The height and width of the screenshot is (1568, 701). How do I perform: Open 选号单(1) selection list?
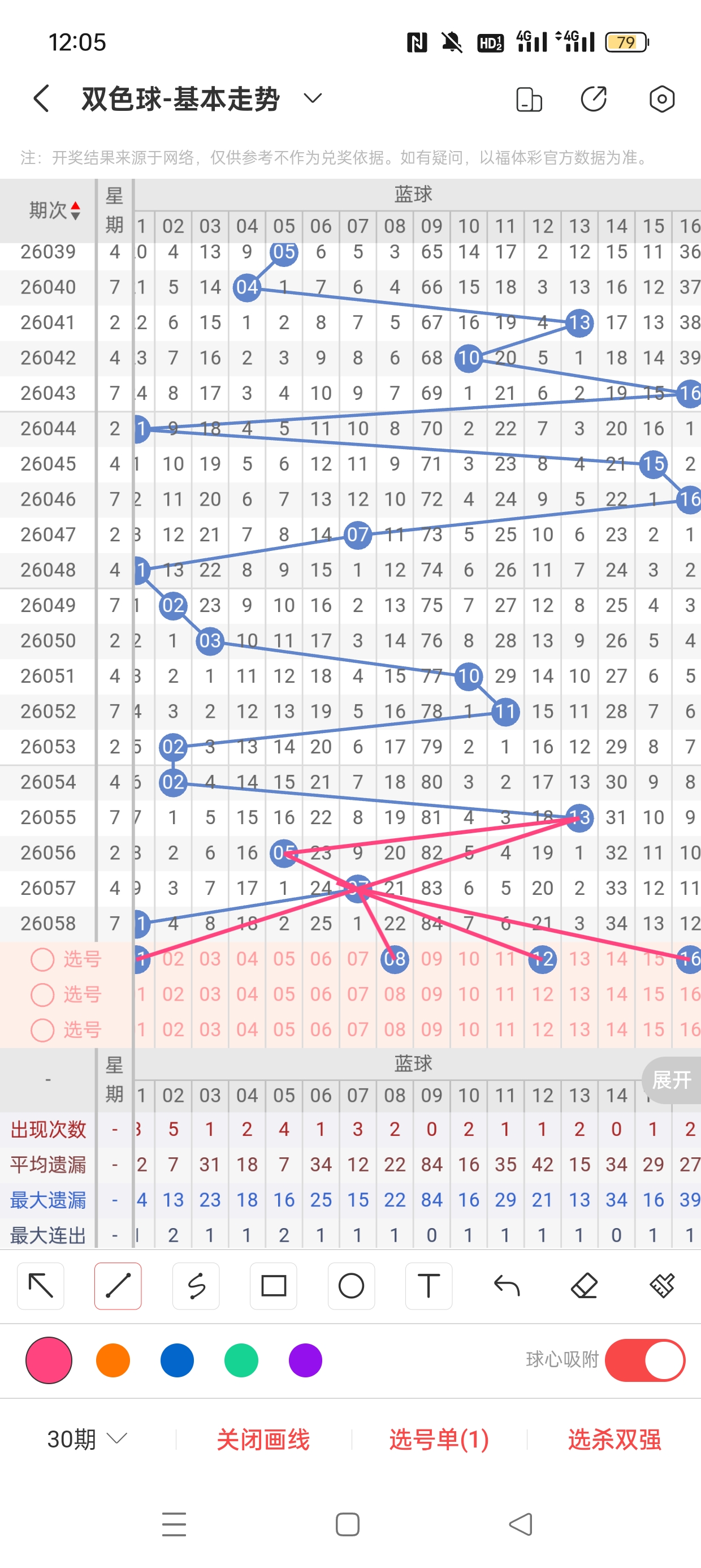(439, 1440)
